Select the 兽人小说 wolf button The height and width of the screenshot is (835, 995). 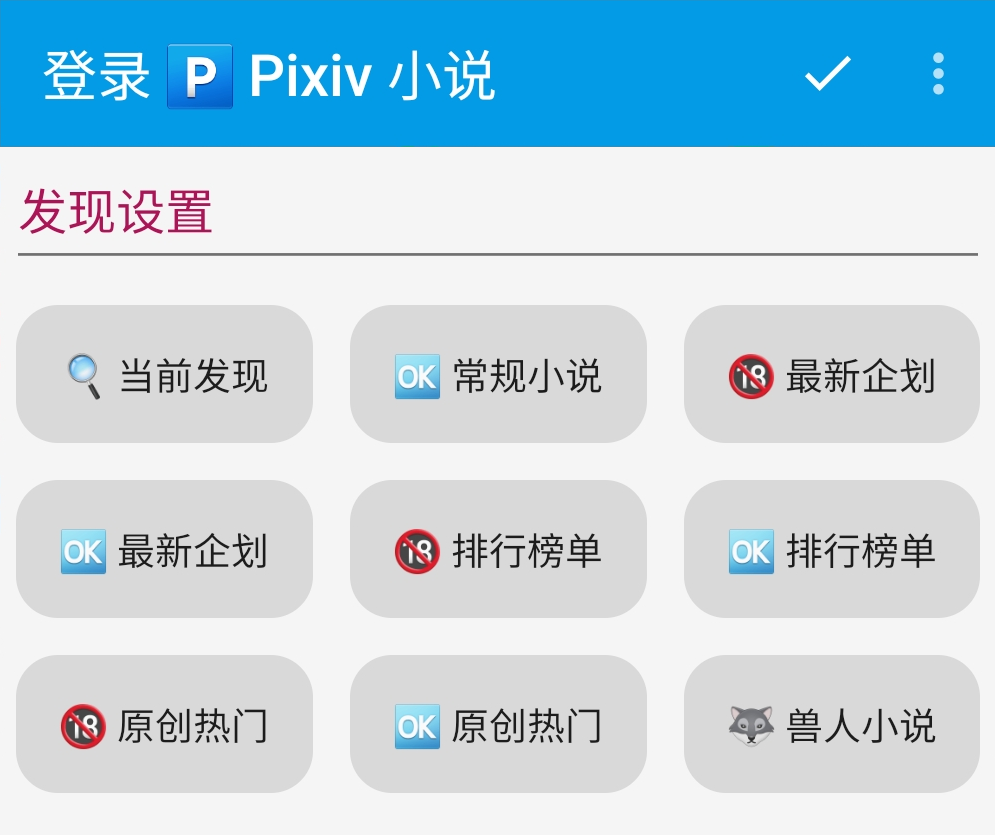coord(831,725)
